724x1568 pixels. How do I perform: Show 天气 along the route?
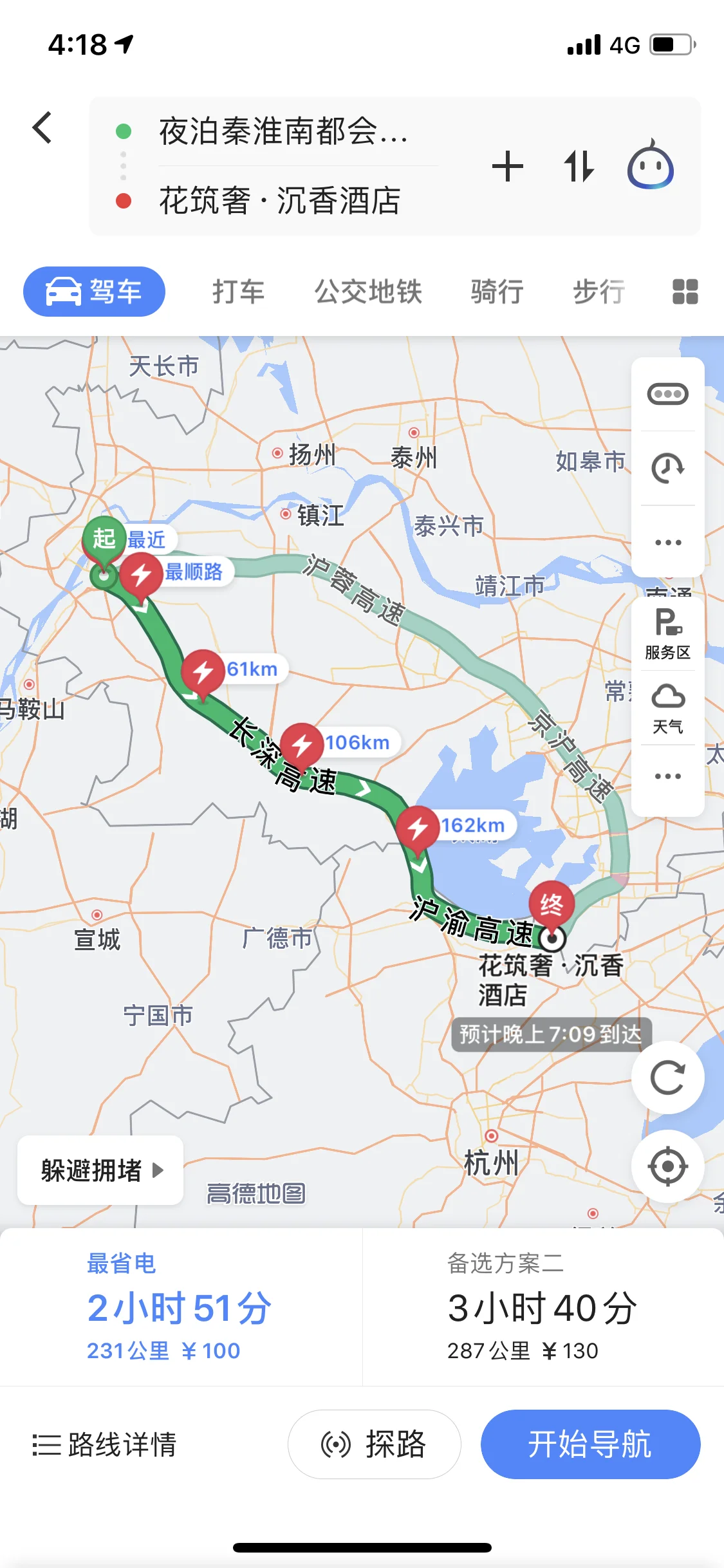[x=668, y=709]
